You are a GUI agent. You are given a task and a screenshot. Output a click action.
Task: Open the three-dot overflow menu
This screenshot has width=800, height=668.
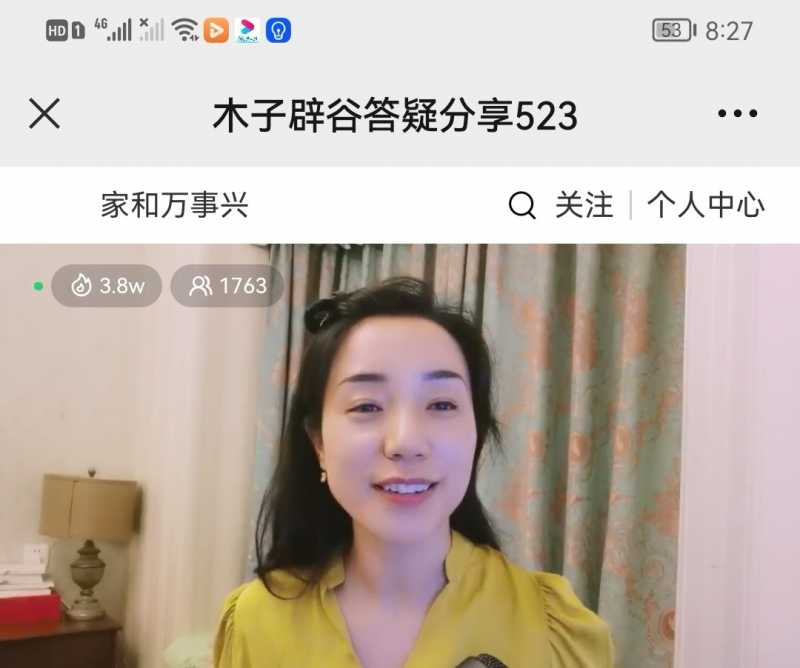(737, 115)
